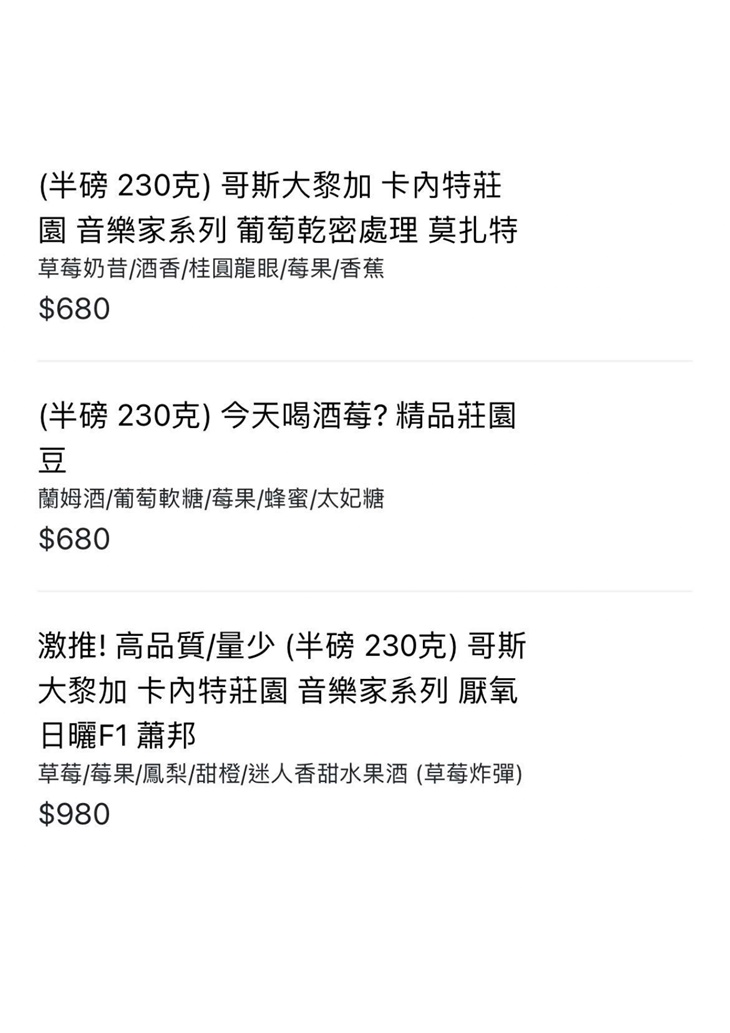The height and width of the screenshot is (1033, 730).
Task: View the 厭氧日曬F1 蕭邦 $980 item
Action: [281, 691]
